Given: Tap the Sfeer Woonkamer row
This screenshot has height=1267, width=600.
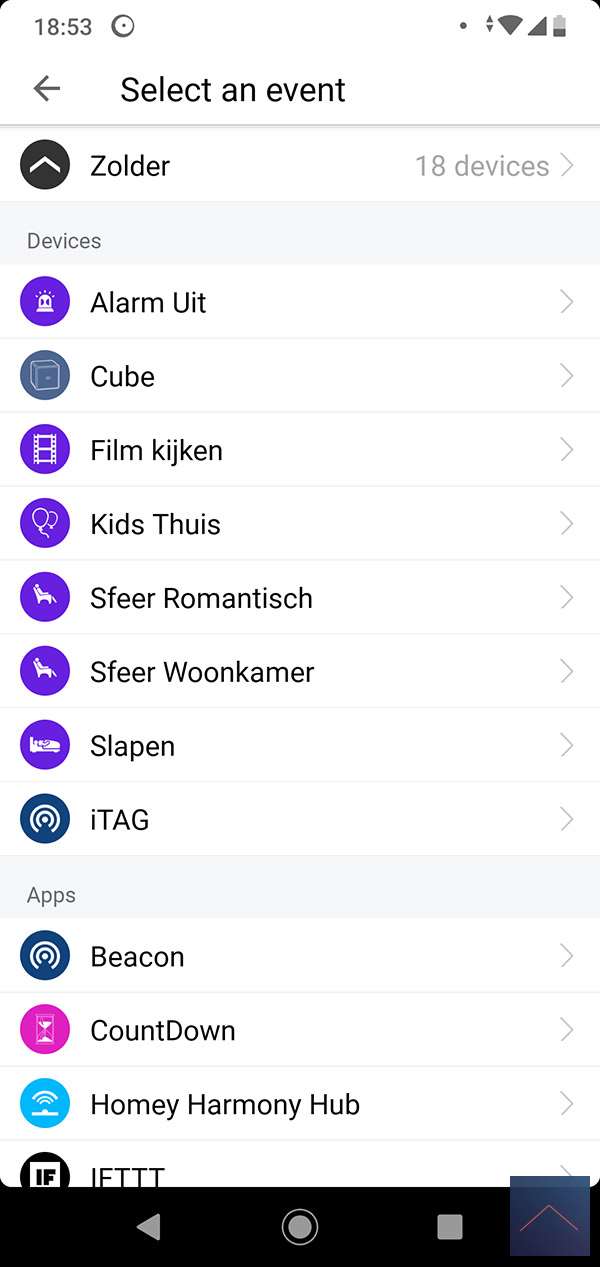Looking at the screenshot, I should coord(300,672).
